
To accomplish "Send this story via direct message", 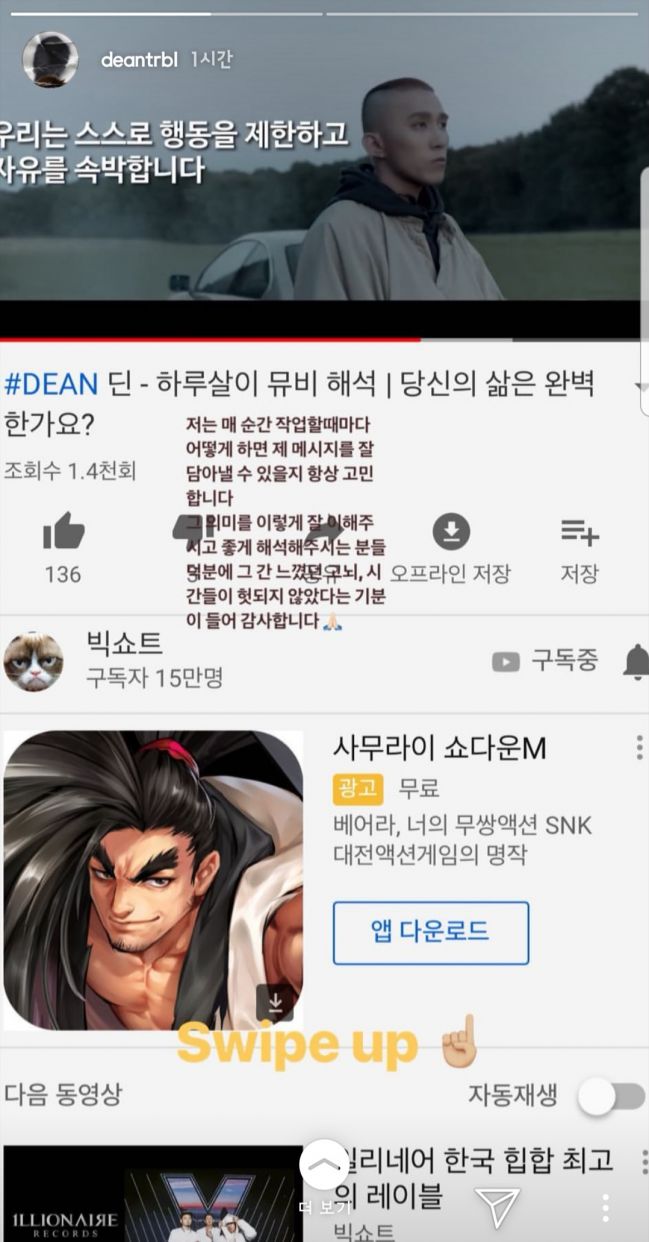I will pyautogui.click(x=495, y=1208).
